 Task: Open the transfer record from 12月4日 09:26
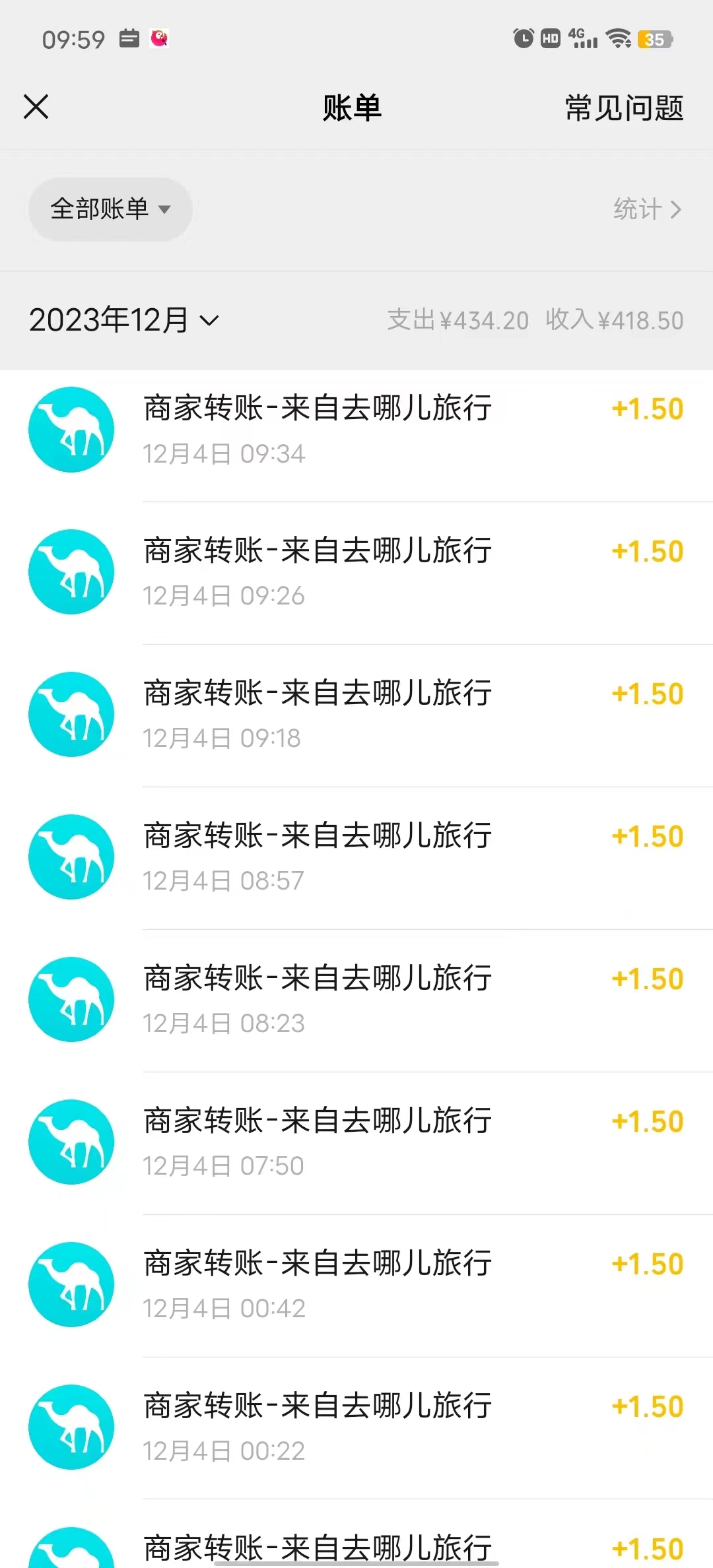(x=356, y=573)
